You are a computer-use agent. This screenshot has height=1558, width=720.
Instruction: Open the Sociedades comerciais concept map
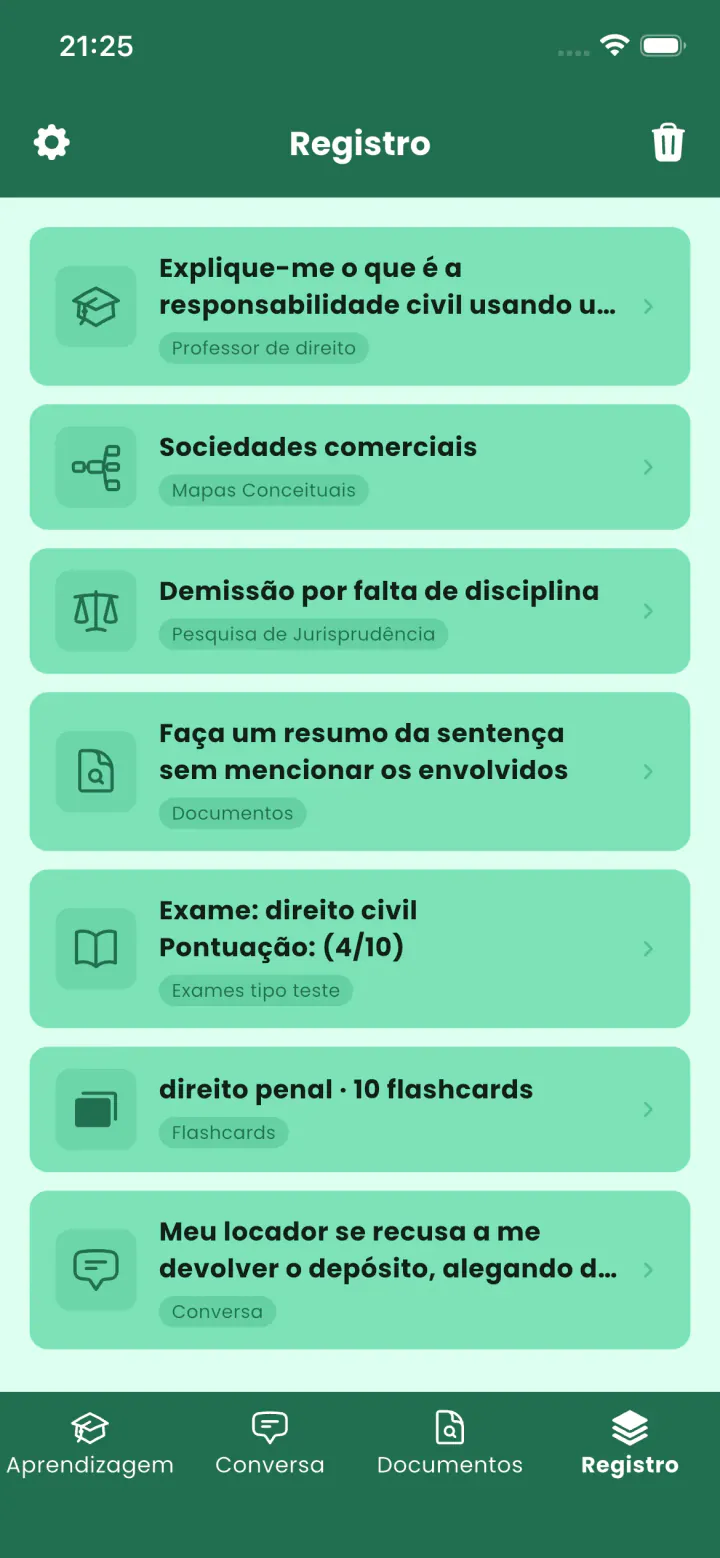[360, 467]
